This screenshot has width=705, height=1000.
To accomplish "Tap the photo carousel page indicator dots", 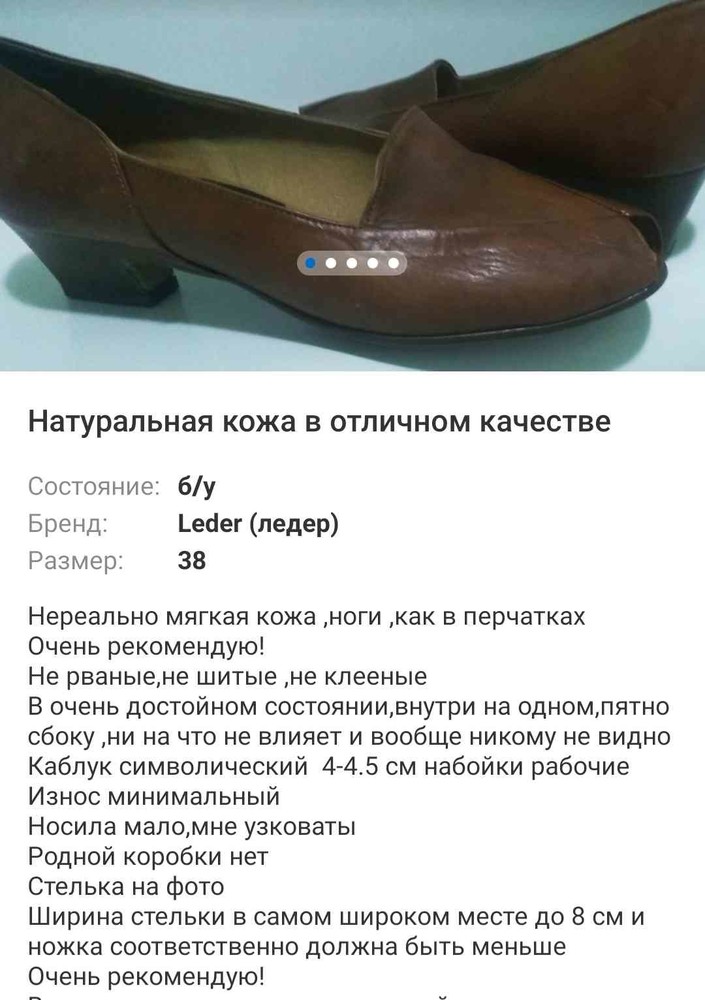I will pos(352,263).
